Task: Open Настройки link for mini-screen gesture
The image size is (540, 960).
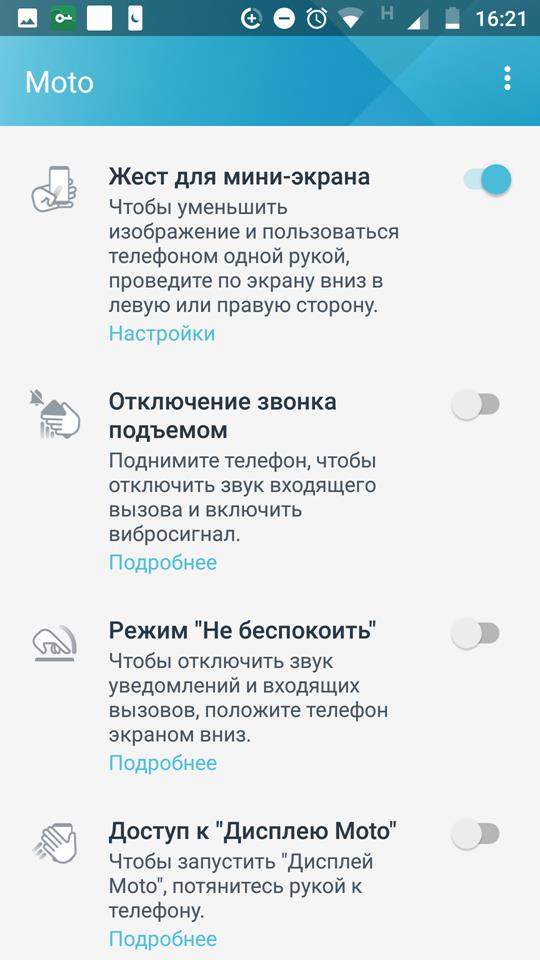Action: click(x=162, y=334)
